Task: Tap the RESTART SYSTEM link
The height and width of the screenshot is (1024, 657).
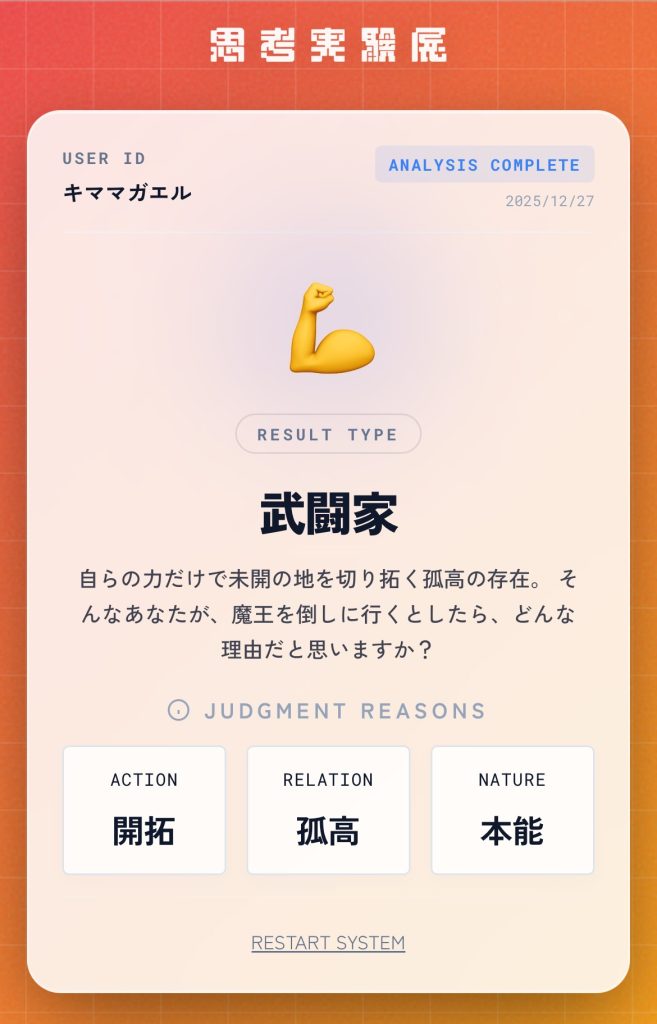Action: (328, 943)
